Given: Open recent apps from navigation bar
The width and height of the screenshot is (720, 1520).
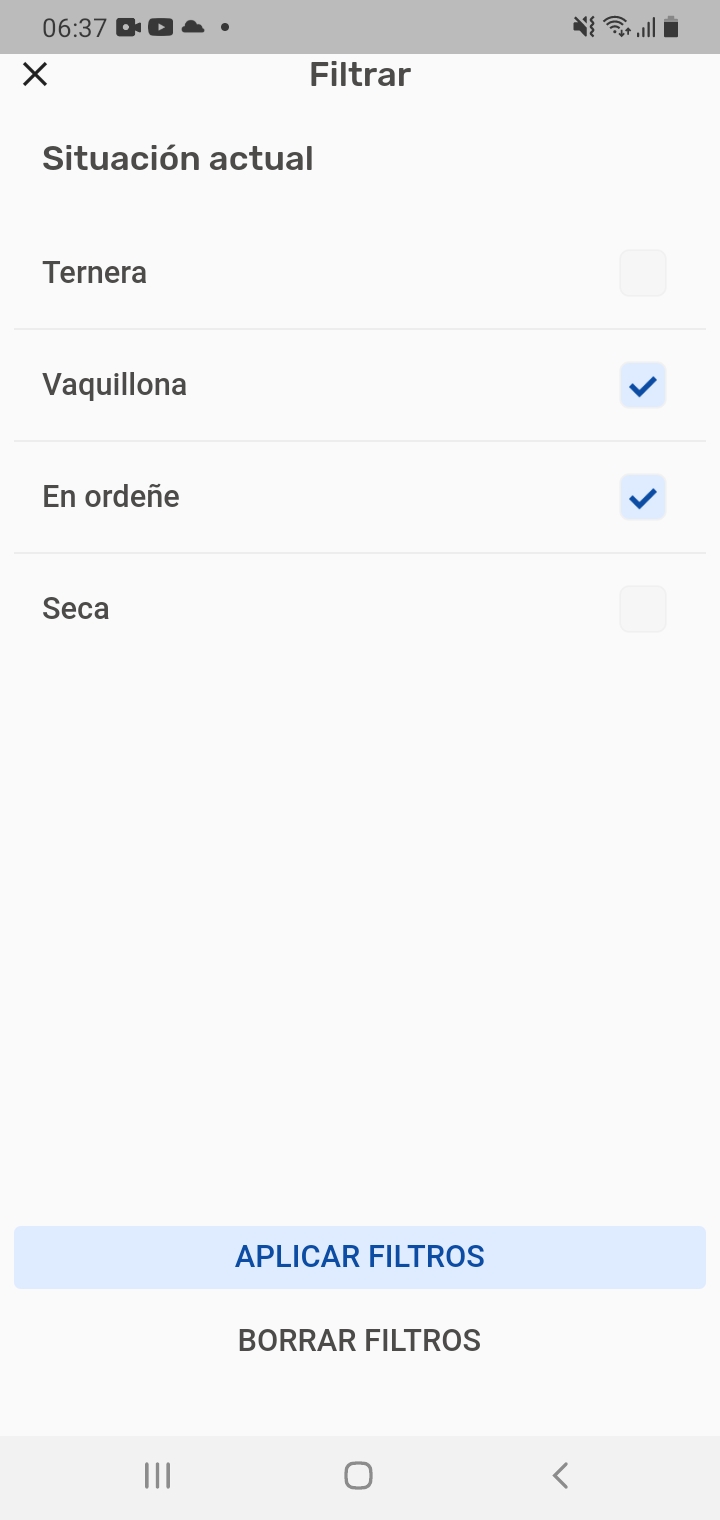Looking at the screenshot, I should click(158, 1475).
